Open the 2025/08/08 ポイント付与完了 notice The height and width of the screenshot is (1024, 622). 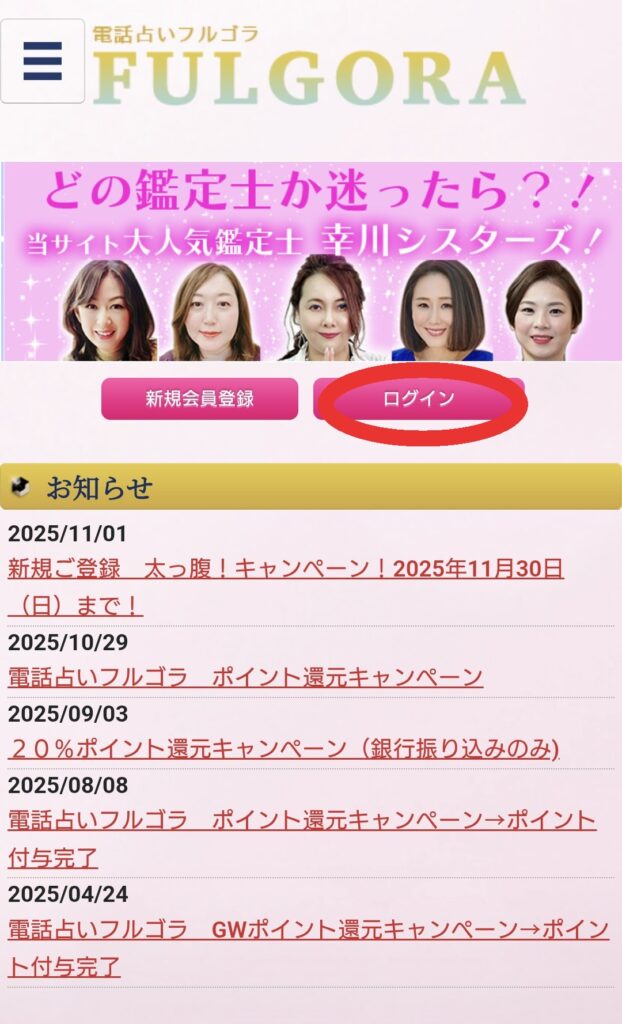tap(301, 821)
